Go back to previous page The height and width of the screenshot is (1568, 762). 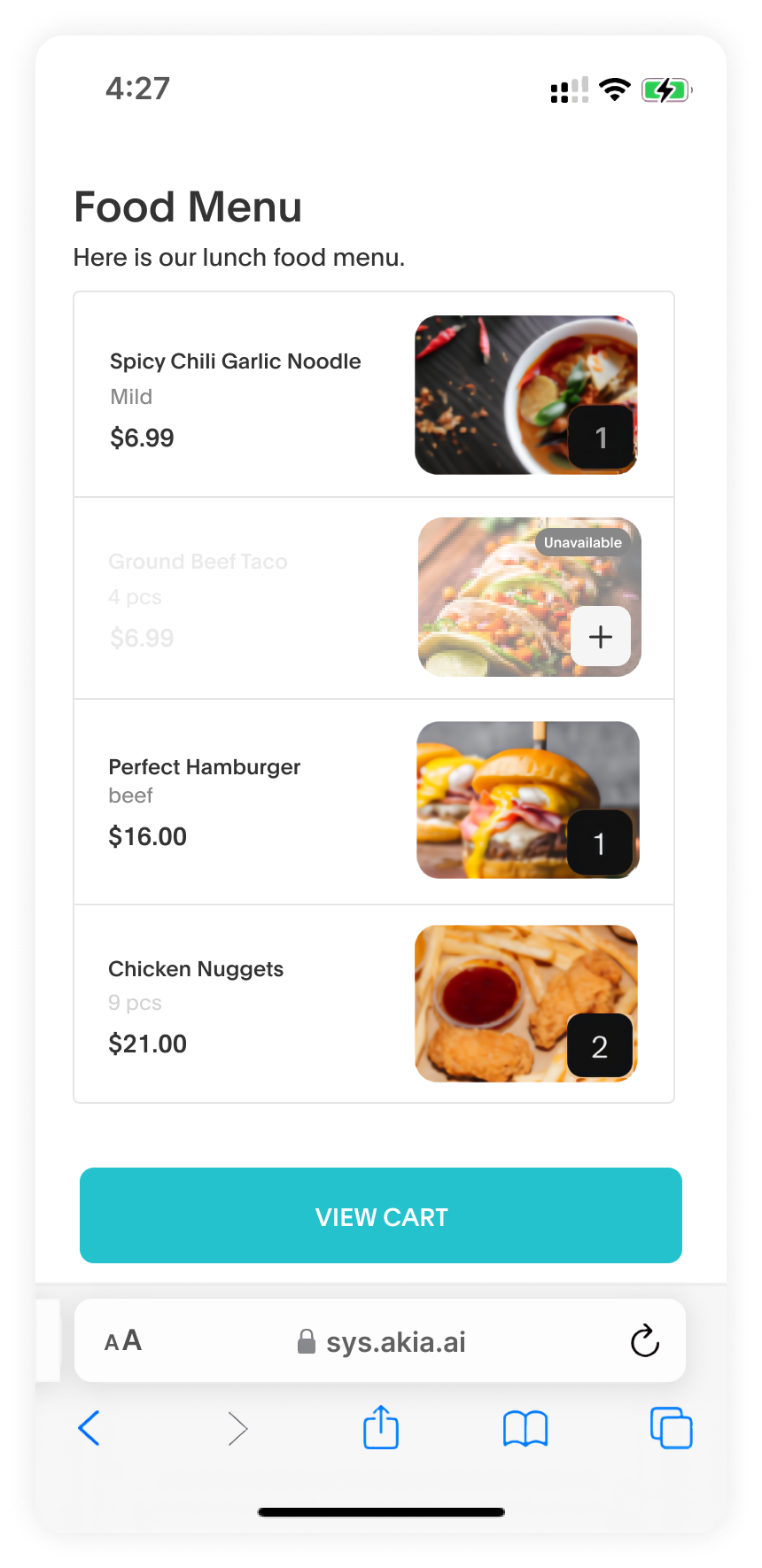pos(89,1428)
